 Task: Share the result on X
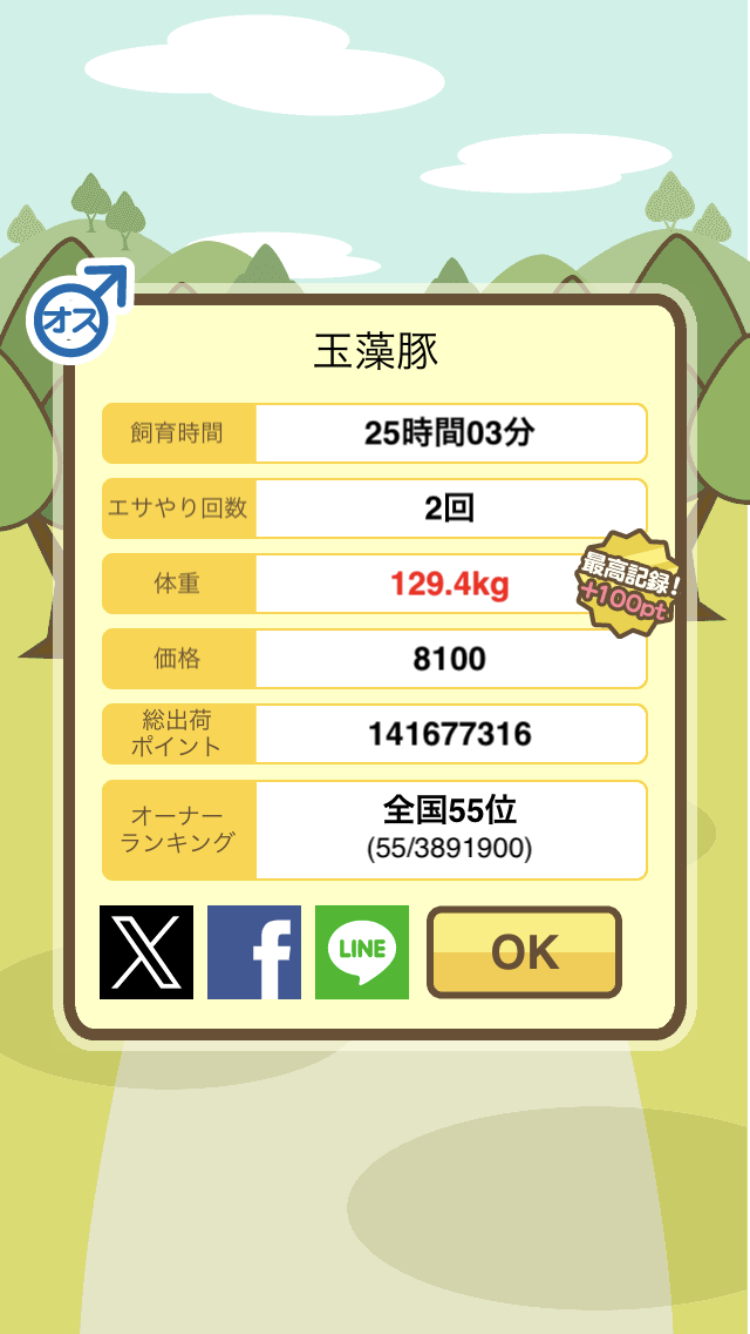point(146,952)
